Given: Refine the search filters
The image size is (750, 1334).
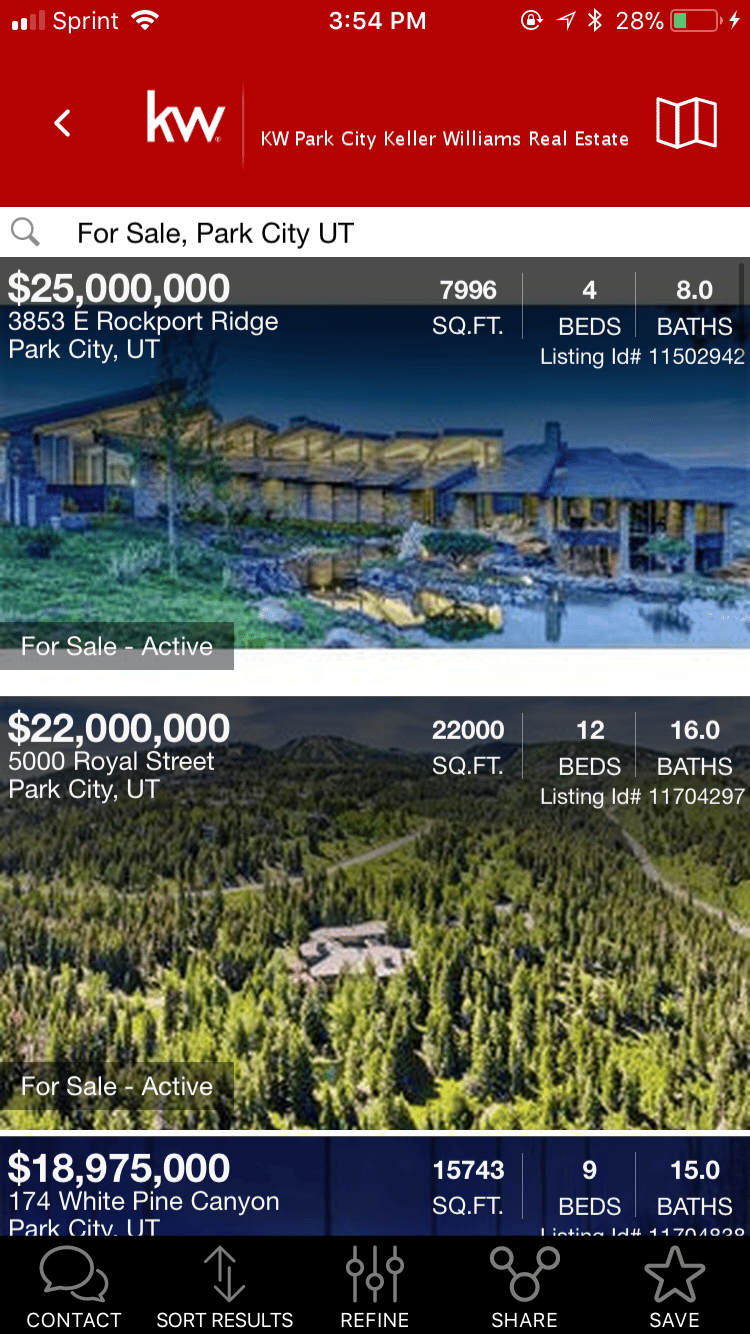Looking at the screenshot, I should [x=375, y=1286].
